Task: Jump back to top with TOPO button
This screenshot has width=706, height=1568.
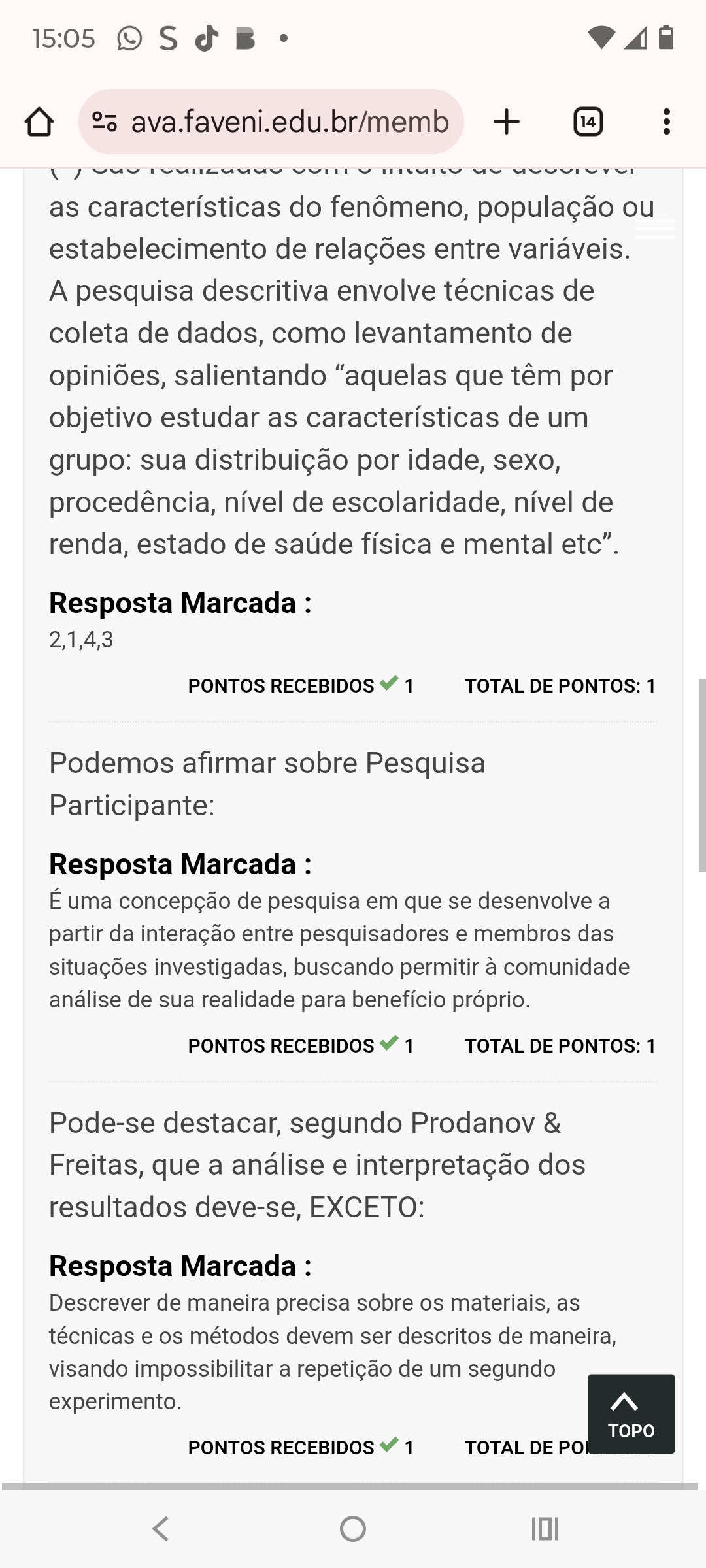Action: (x=631, y=1414)
